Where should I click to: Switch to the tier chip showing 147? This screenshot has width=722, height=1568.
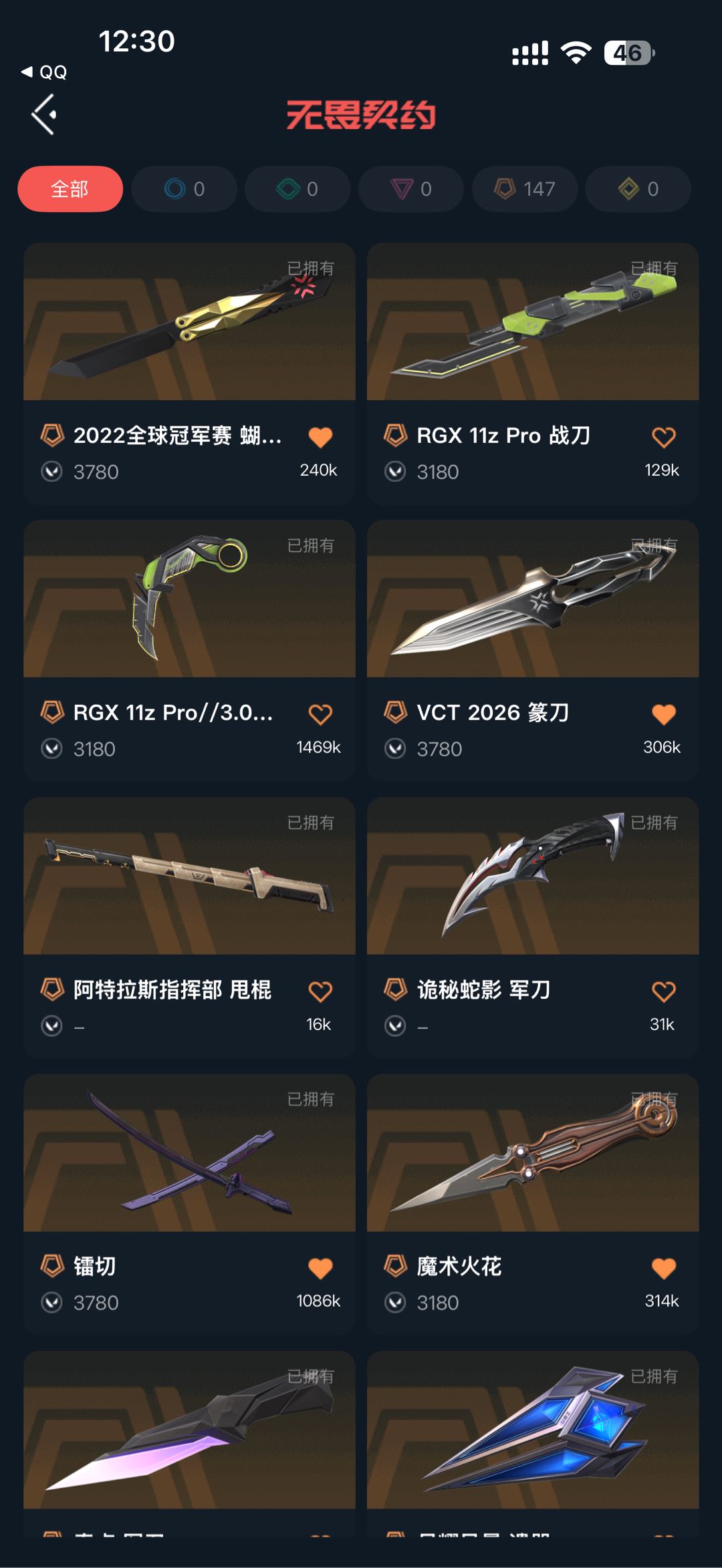point(525,189)
